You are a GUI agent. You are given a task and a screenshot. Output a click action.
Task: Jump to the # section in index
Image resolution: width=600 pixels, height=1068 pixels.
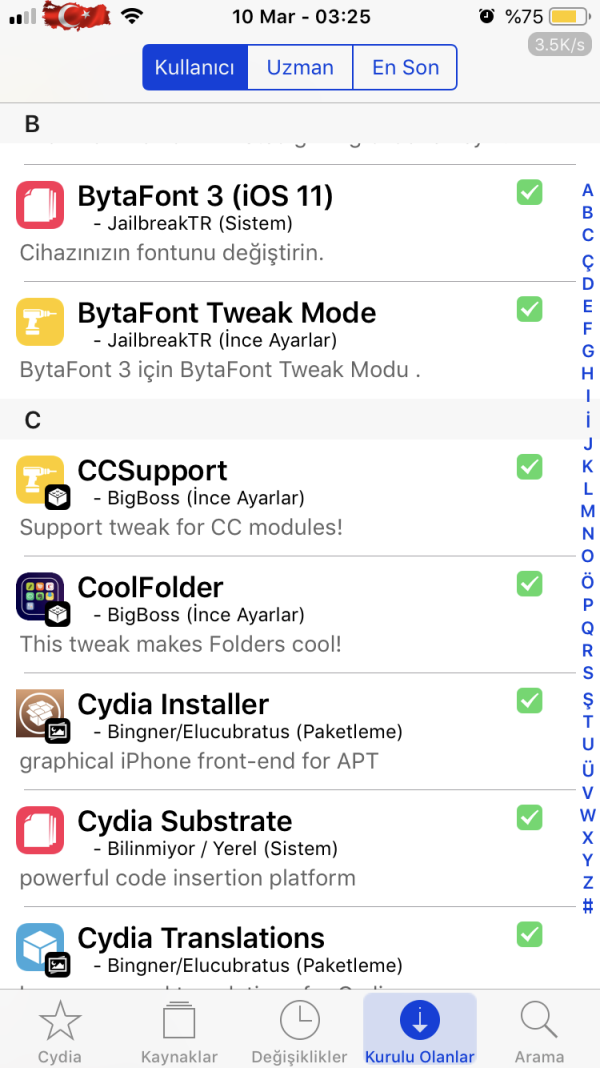point(588,906)
